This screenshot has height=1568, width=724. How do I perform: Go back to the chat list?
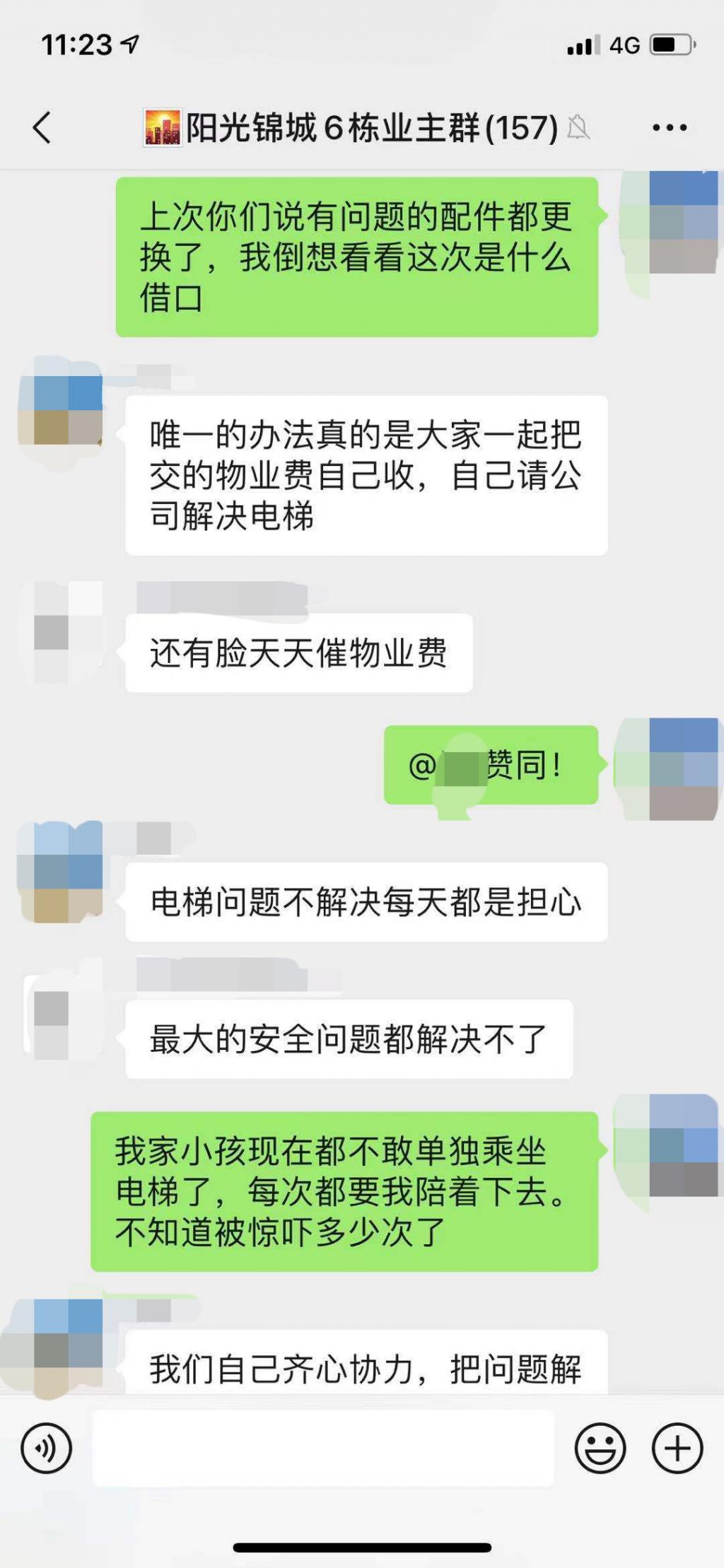pyautogui.click(x=42, y=128)
